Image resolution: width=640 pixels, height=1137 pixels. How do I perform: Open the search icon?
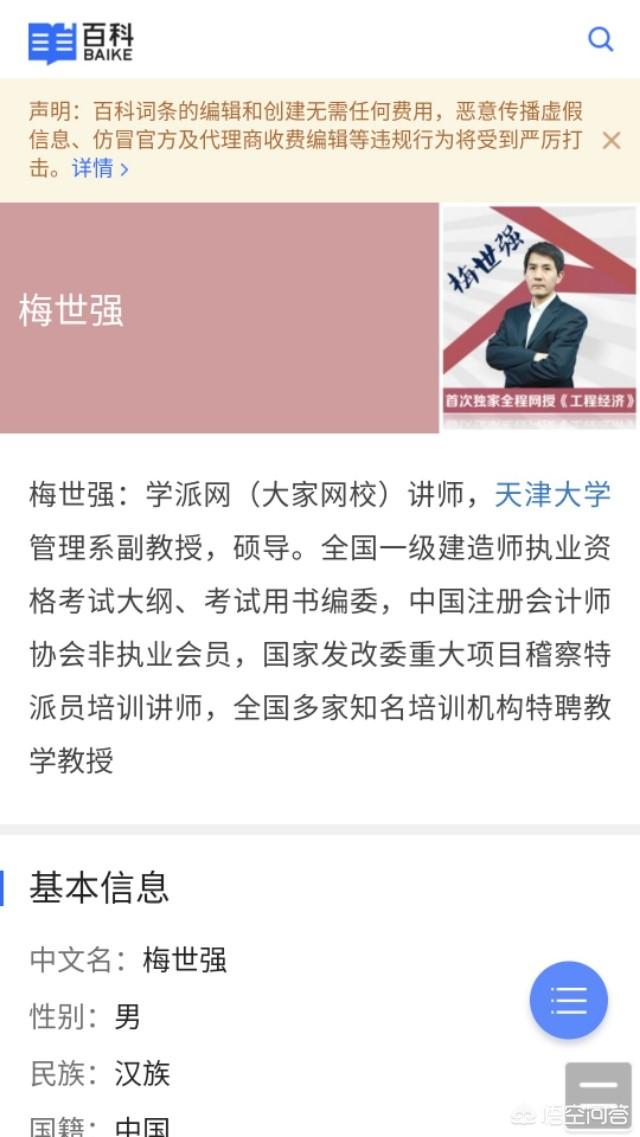point(600,39)
